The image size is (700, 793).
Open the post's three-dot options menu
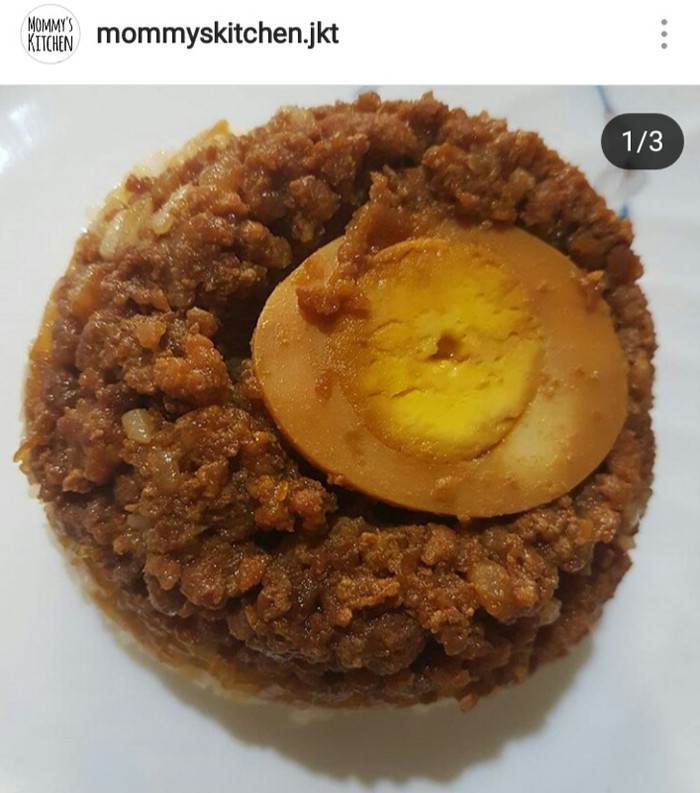tap(663, 34)
